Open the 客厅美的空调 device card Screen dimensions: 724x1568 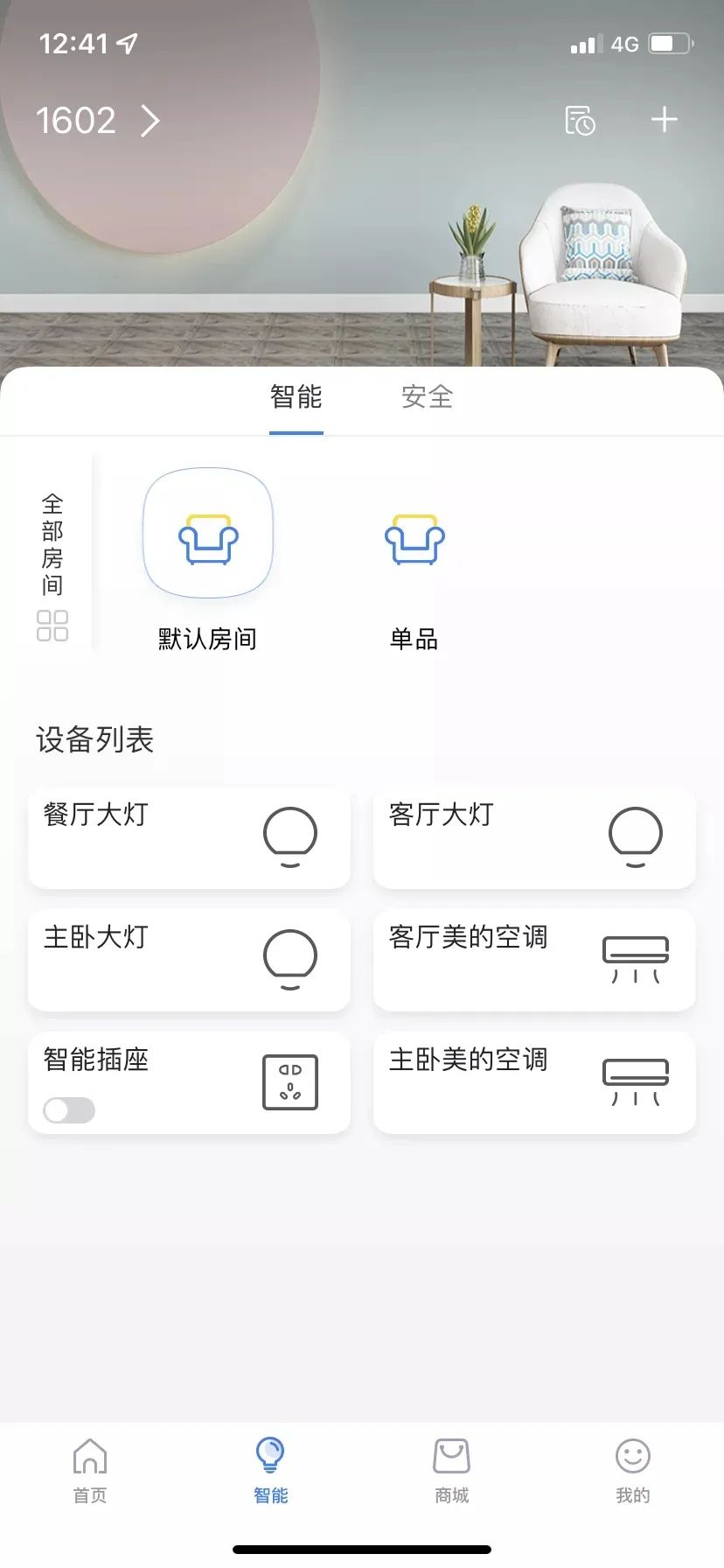click(534, 960)
